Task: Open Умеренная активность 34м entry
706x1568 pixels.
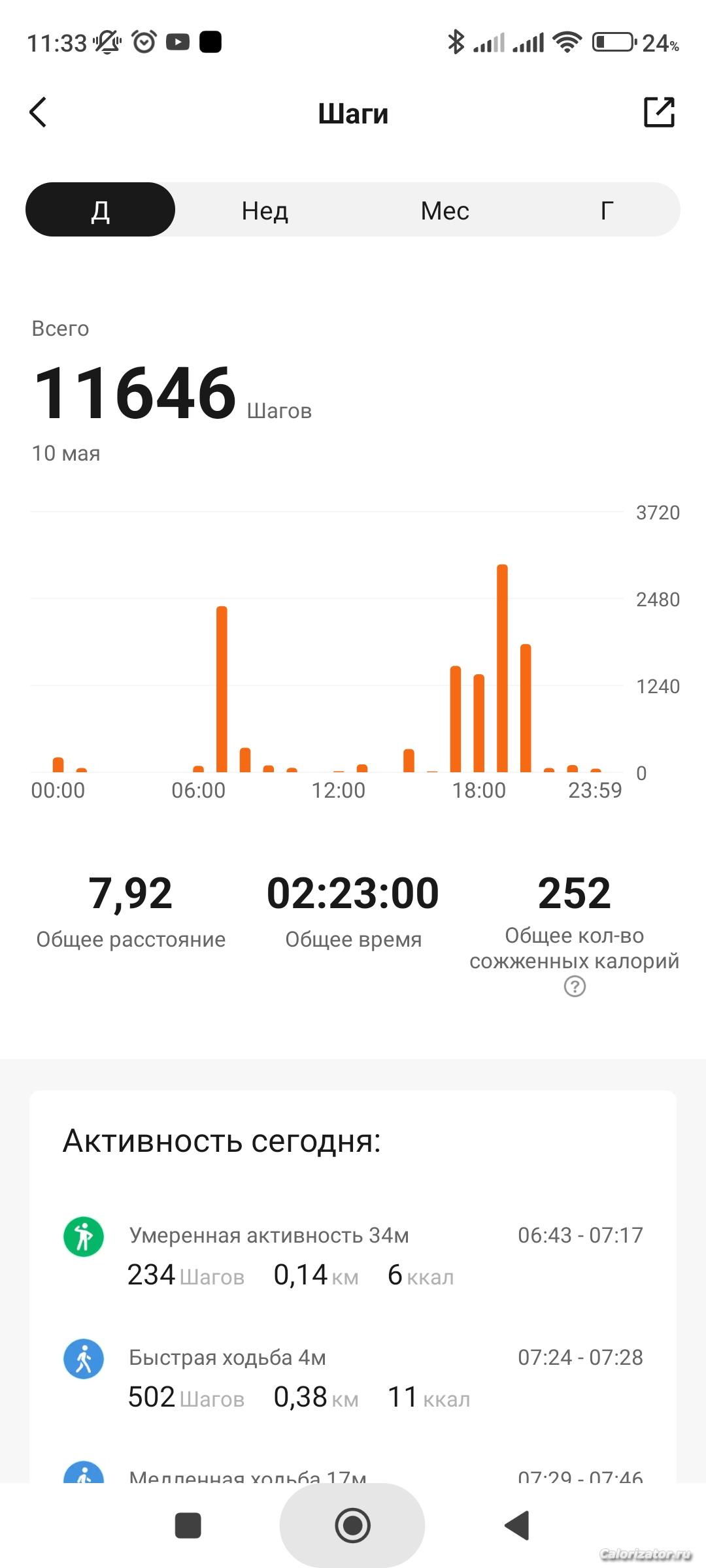Action: 353,1254
